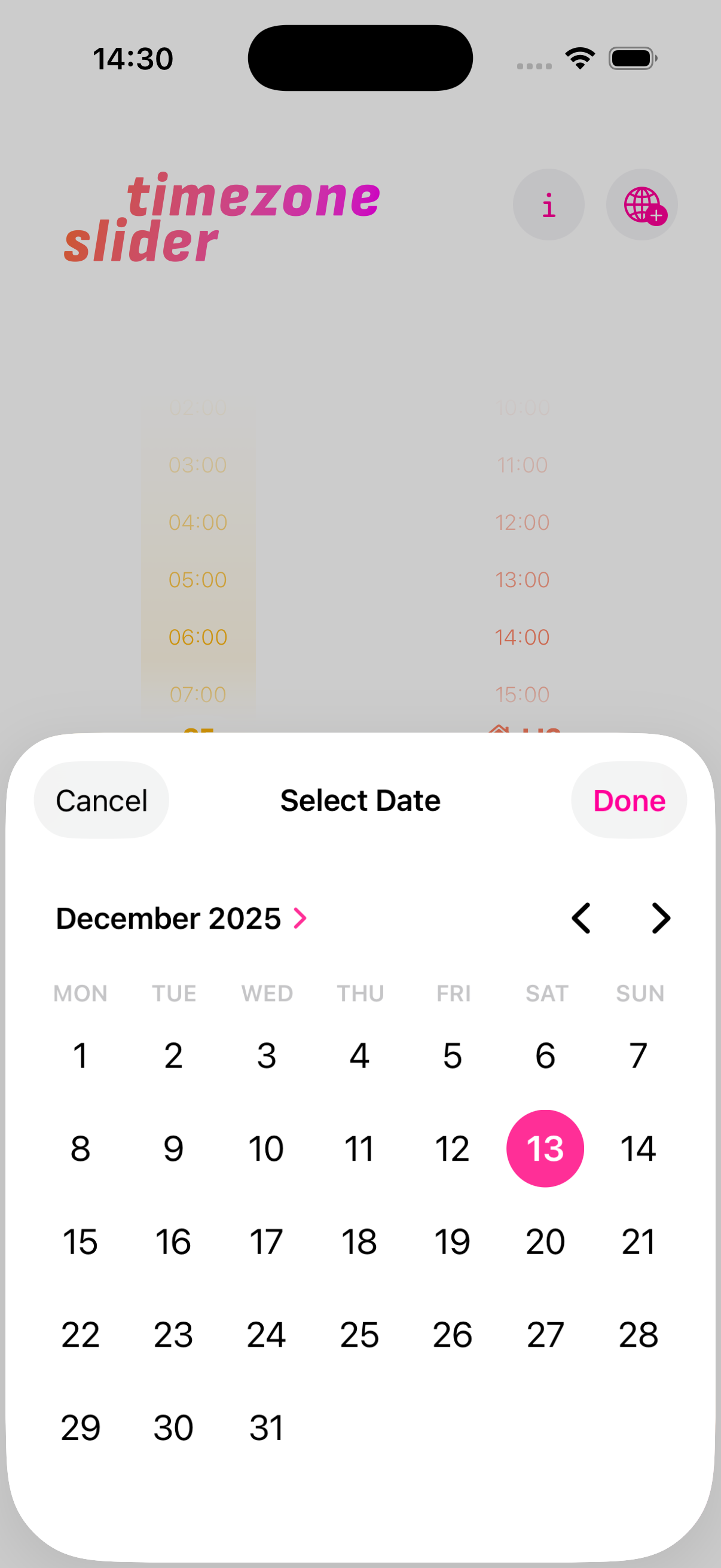This screenshot has height=1568, width=721.
Task: Select December 25 in the calendar
Action: [x=360, y=1334]
